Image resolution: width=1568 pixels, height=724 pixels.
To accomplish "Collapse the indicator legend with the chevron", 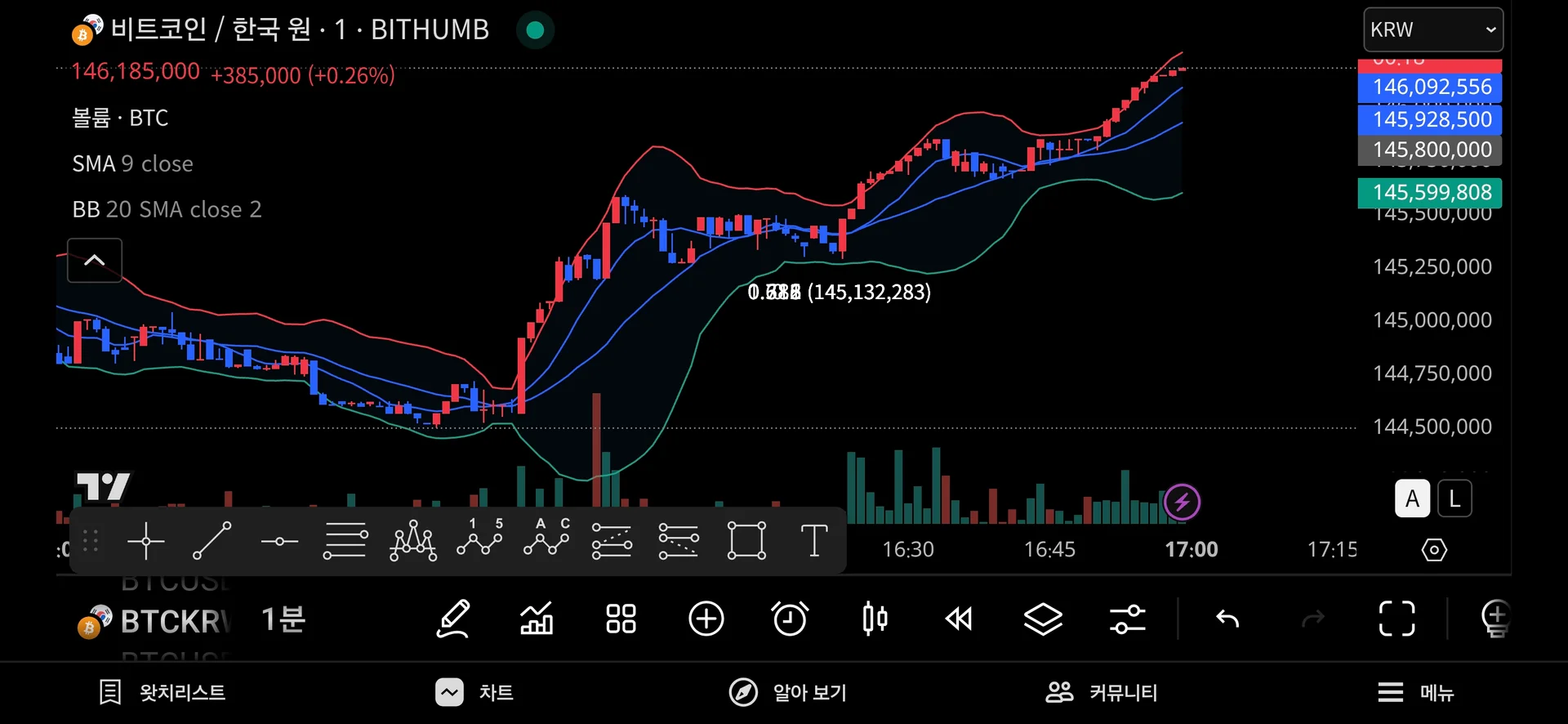I will click(95, 261).
